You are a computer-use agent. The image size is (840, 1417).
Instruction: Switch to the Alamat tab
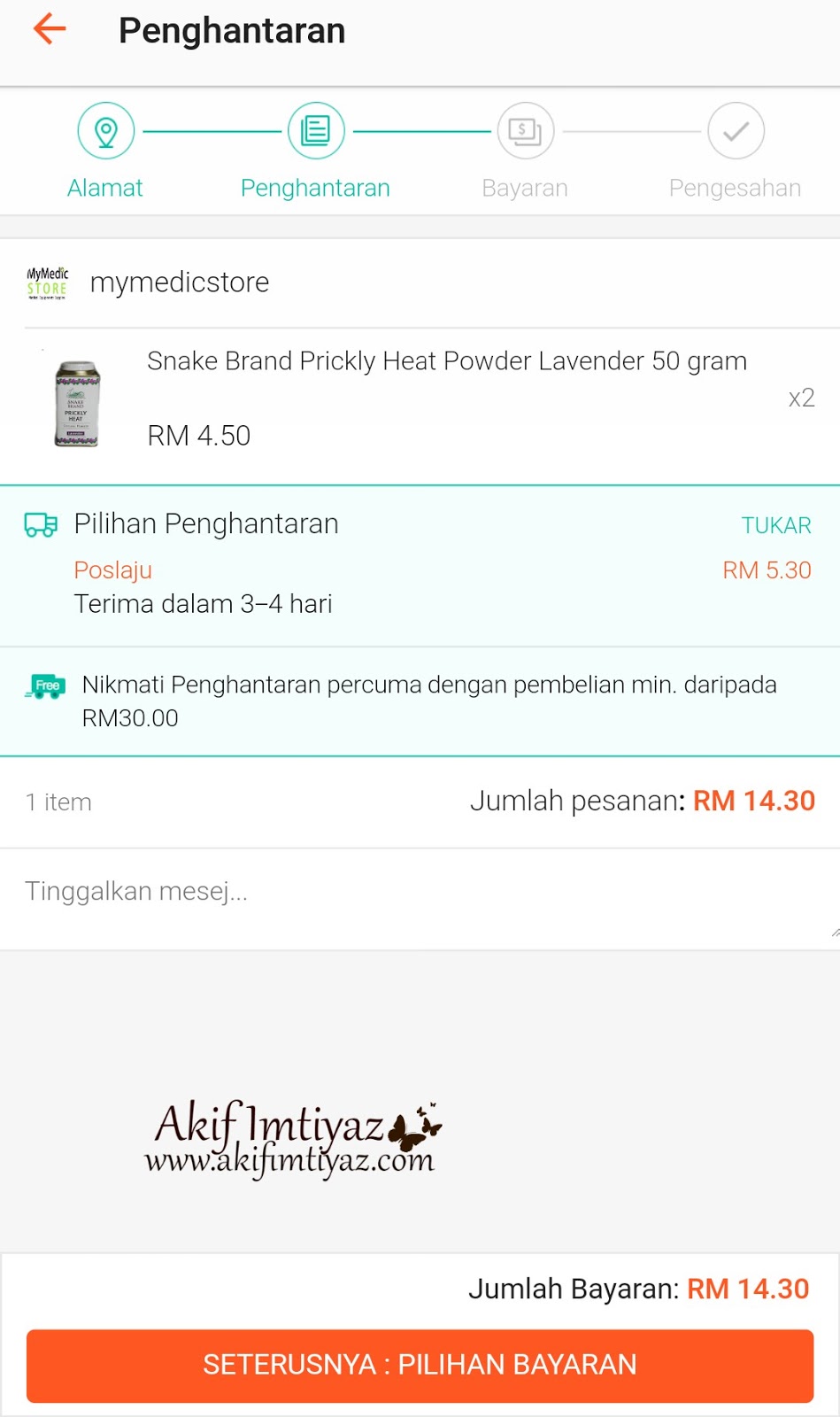[x=105, y=187]
